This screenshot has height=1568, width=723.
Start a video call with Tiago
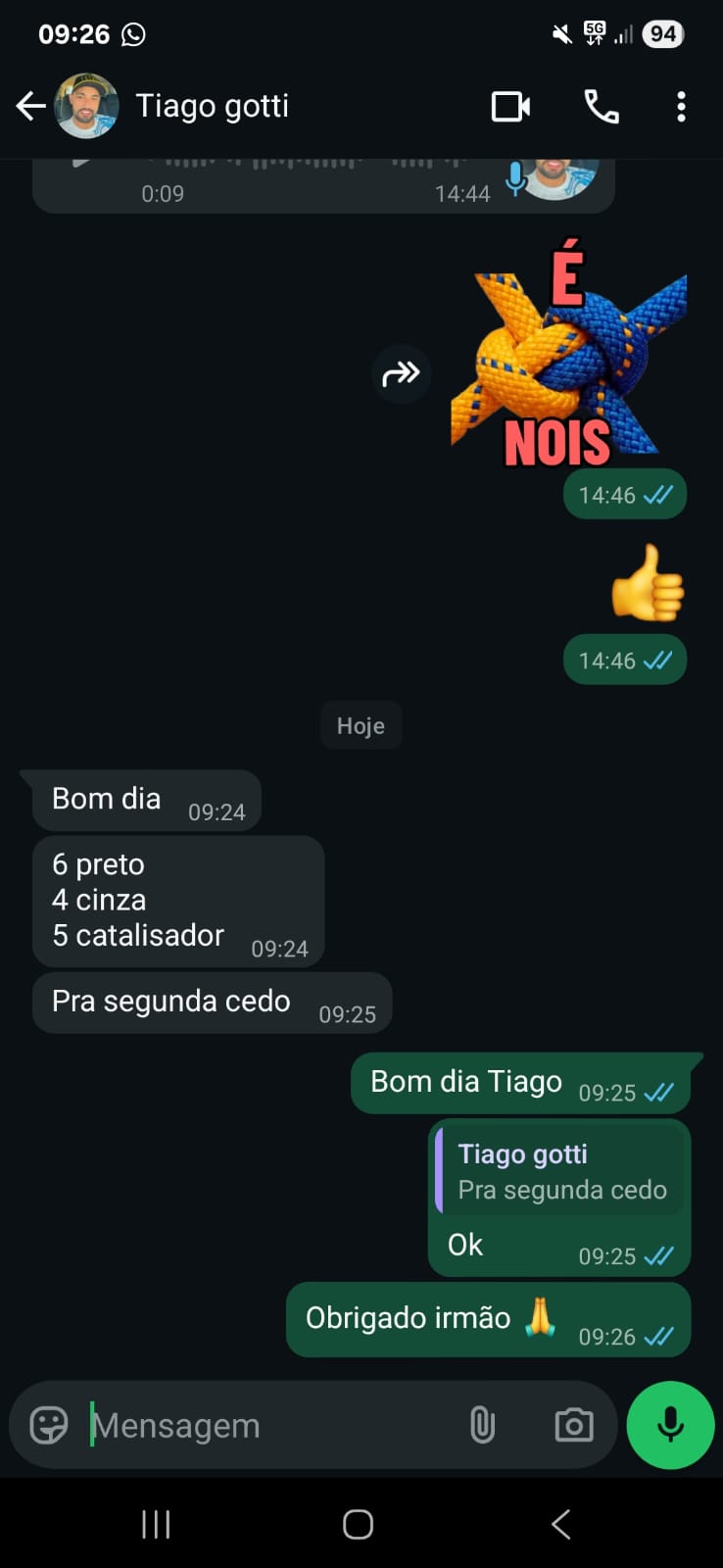tap(510, 106)
